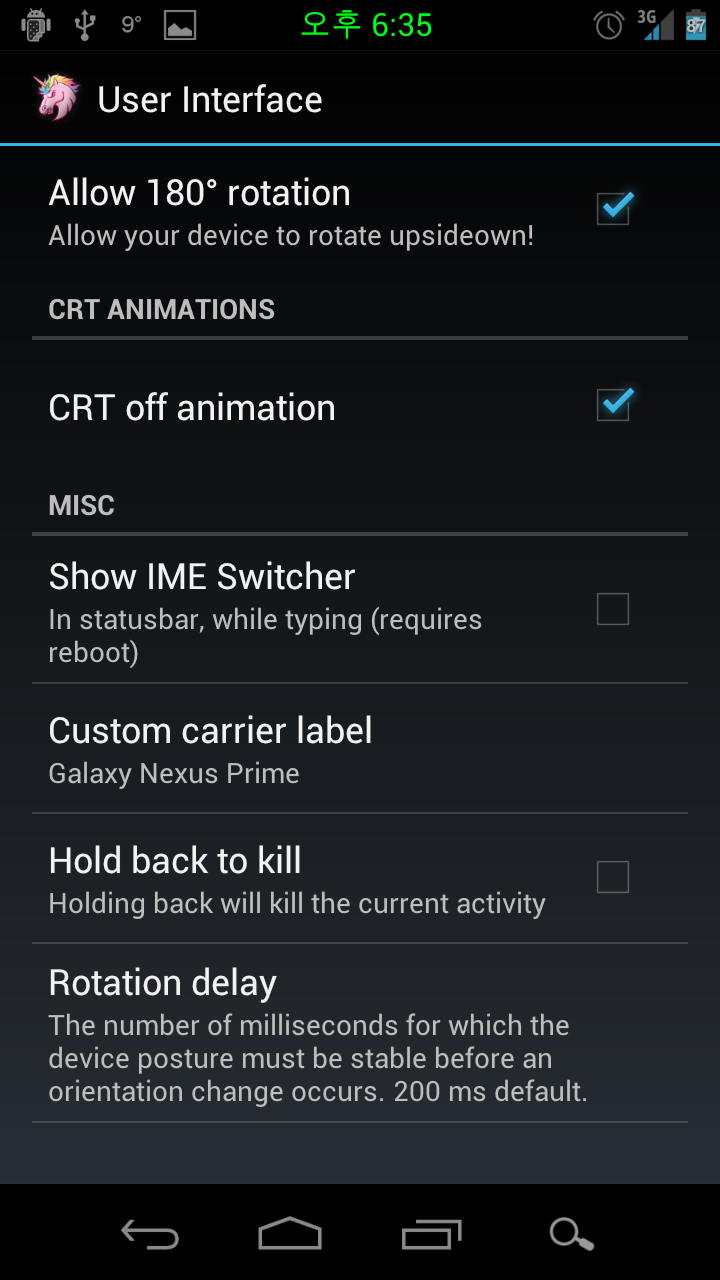Viewport: 720px width, 1280px height.
Task: Tap the system back button
Action: click(150, 1234)
